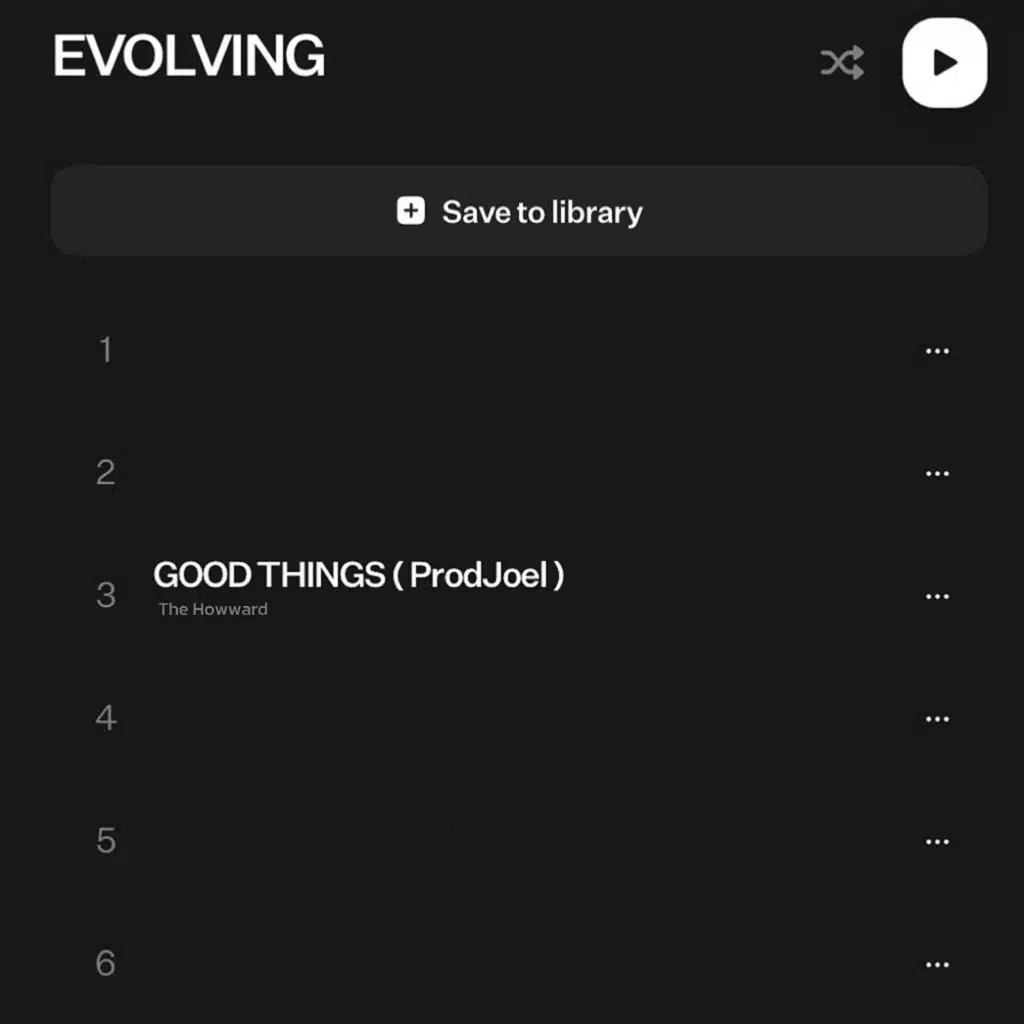Screen dimensions: 1024x1024
Task: Open more options for track 6
Action: (x=937, y=965)
